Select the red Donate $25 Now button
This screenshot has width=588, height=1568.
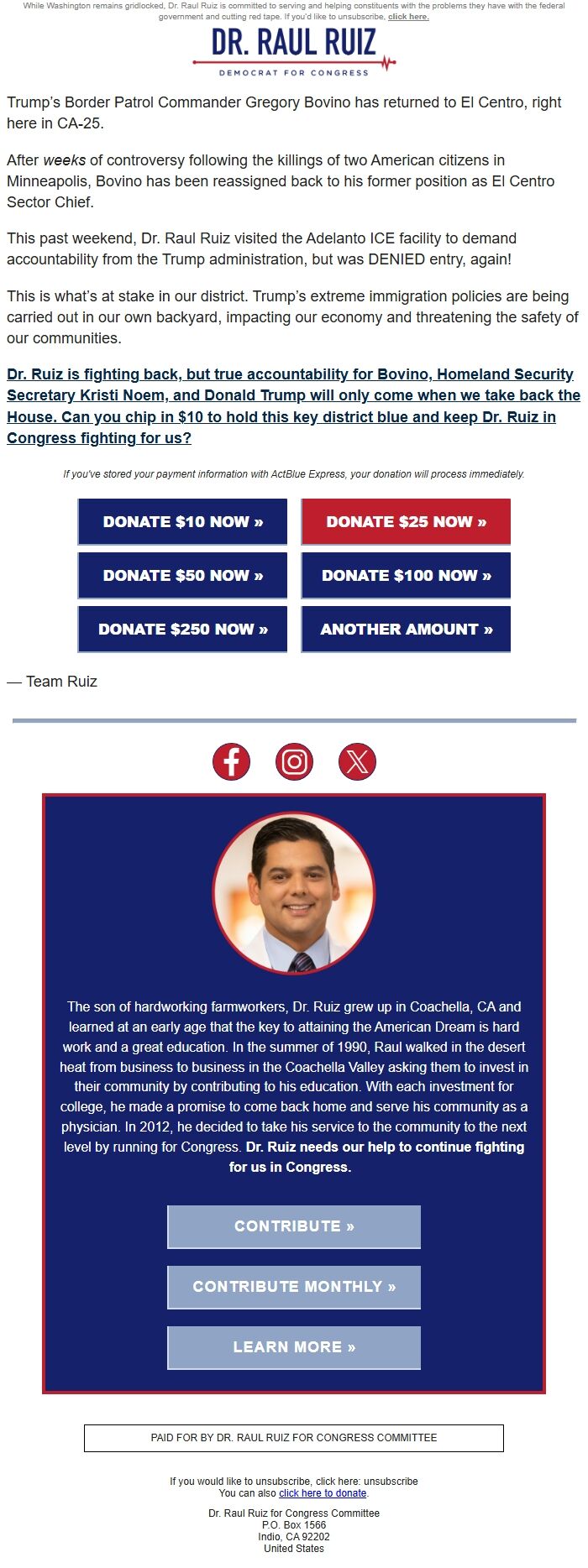(x=406, y=522)
